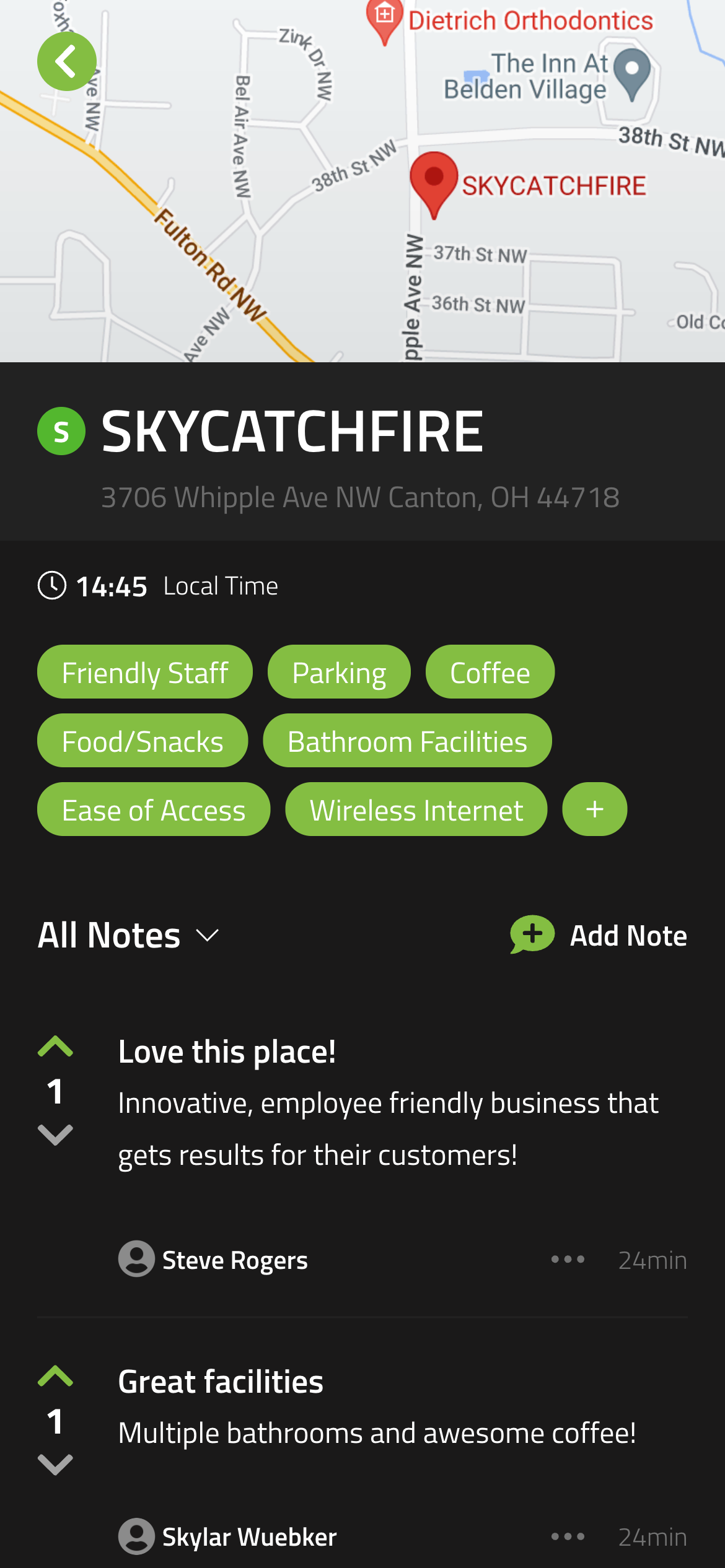The width and height of the screenshot is (725, 1568).
Task: Upvote the "Great facilities" note
Action: click(55, 1377)
